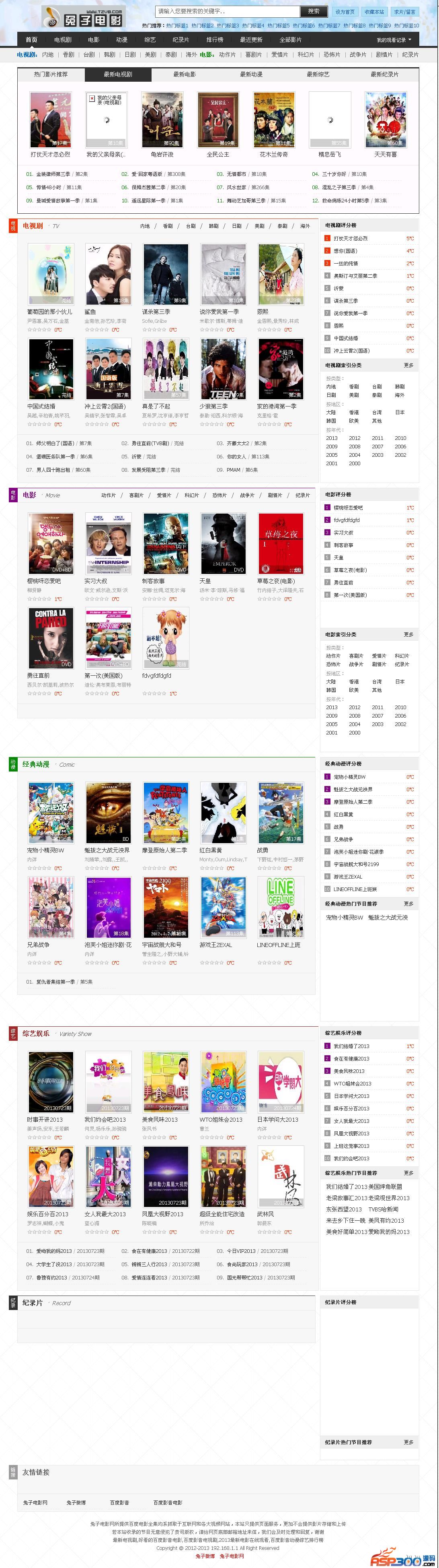Visit the 百度影音 friendly link
This screenshot has height=1568, width=439.
(119, 1502)
